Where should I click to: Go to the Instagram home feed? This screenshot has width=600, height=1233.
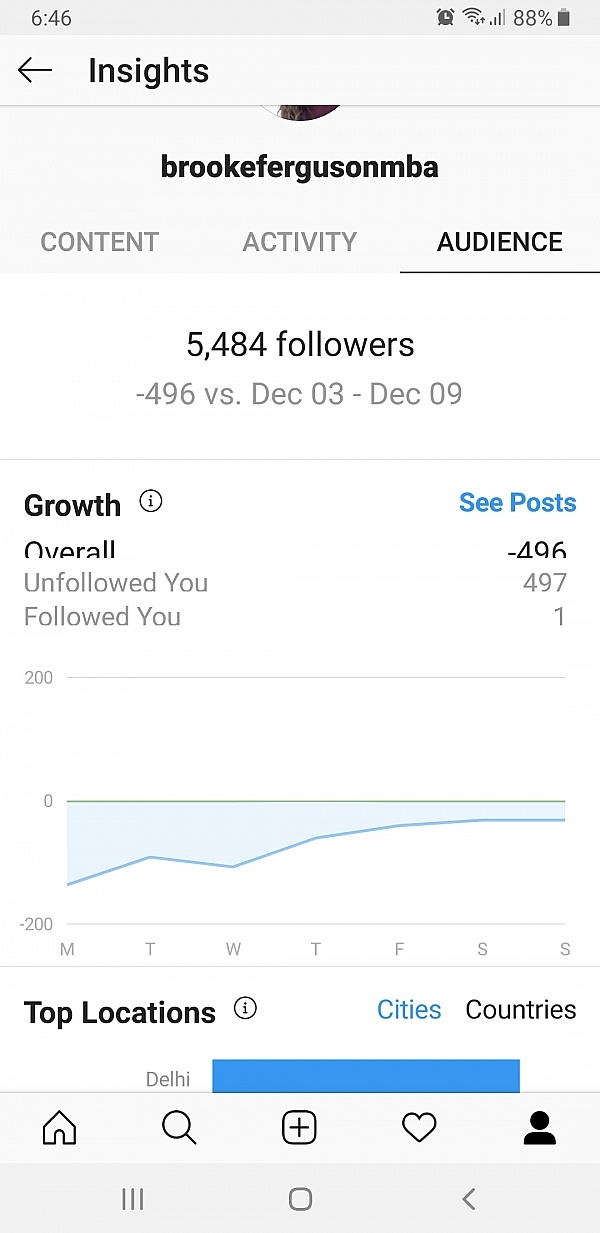pos(59,1128)
